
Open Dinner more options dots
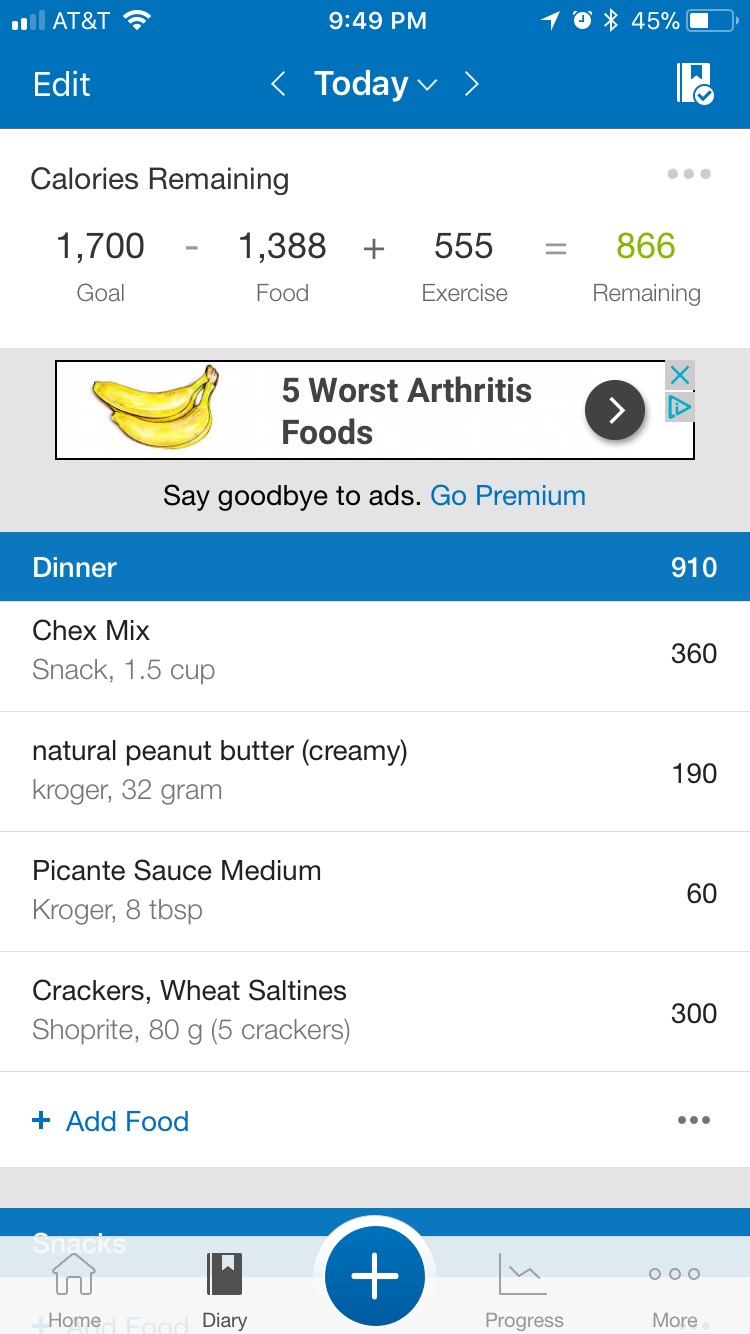pyautogui.click(x=694, y=1120)
